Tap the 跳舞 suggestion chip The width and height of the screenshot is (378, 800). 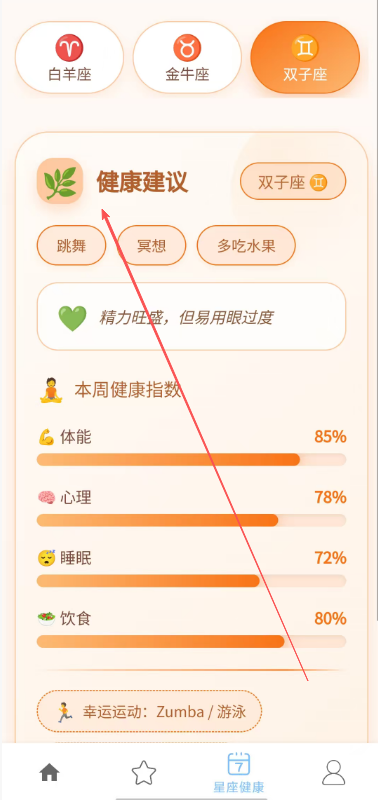[71, 245]
